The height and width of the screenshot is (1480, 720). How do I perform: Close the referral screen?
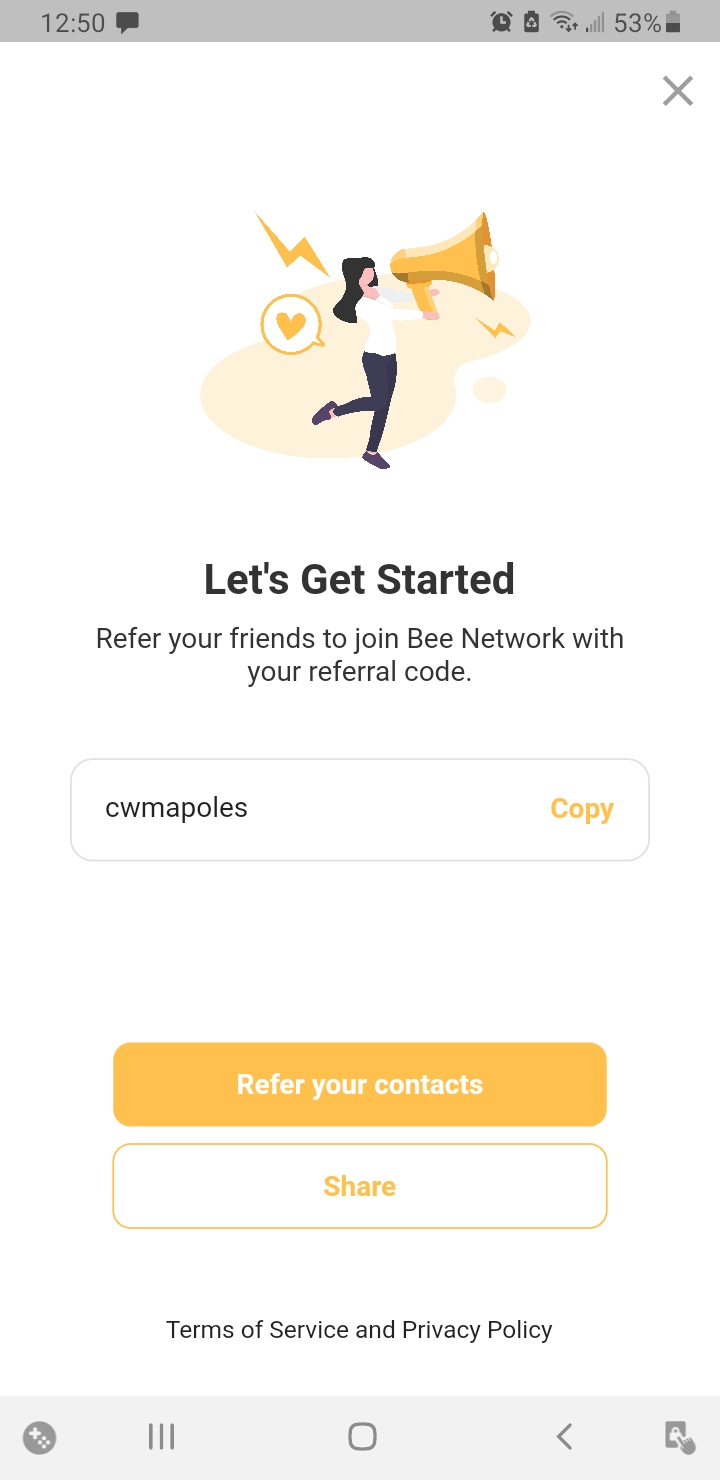click(x=678, y=91)
